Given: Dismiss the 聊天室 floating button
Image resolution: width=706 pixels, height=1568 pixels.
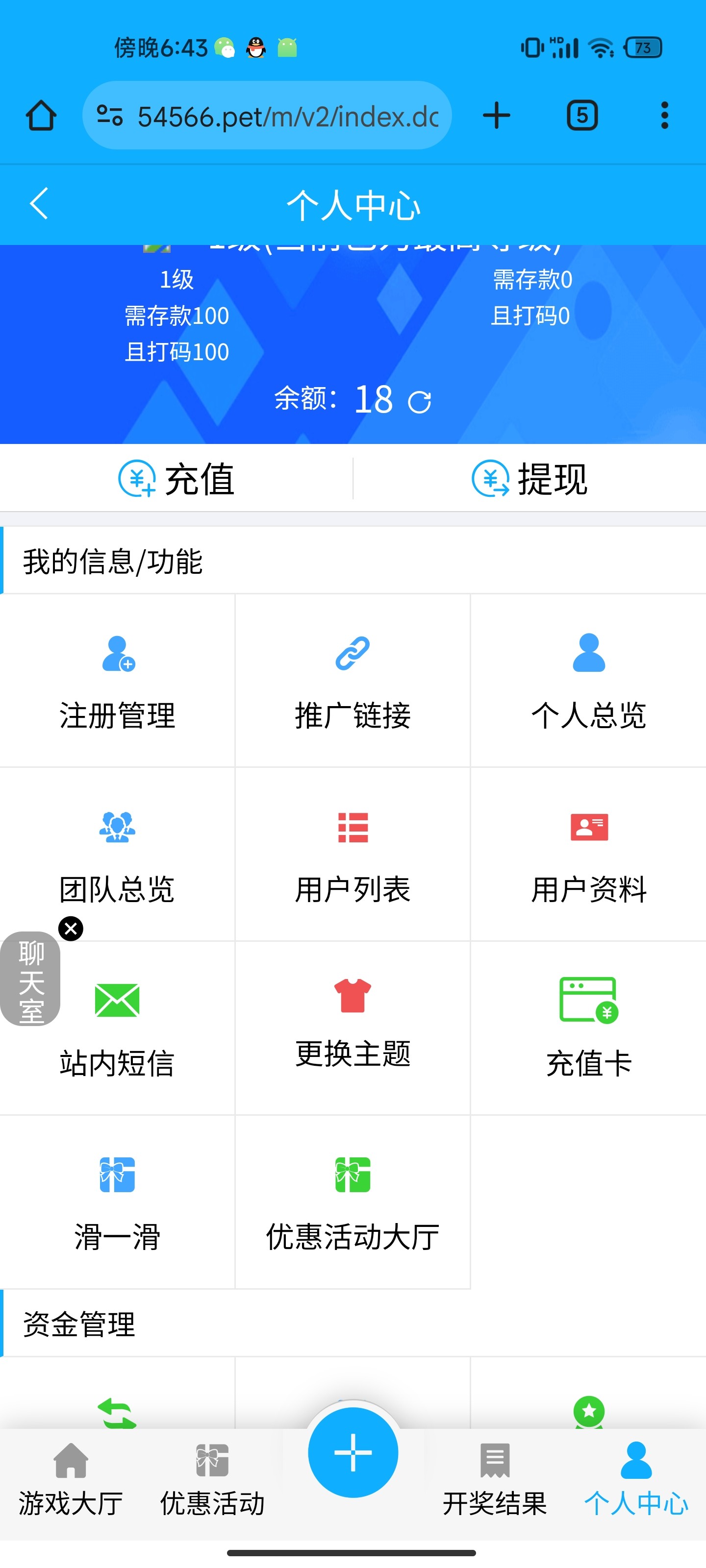Looking at the screenshot, I should click(x=71, y=929).
